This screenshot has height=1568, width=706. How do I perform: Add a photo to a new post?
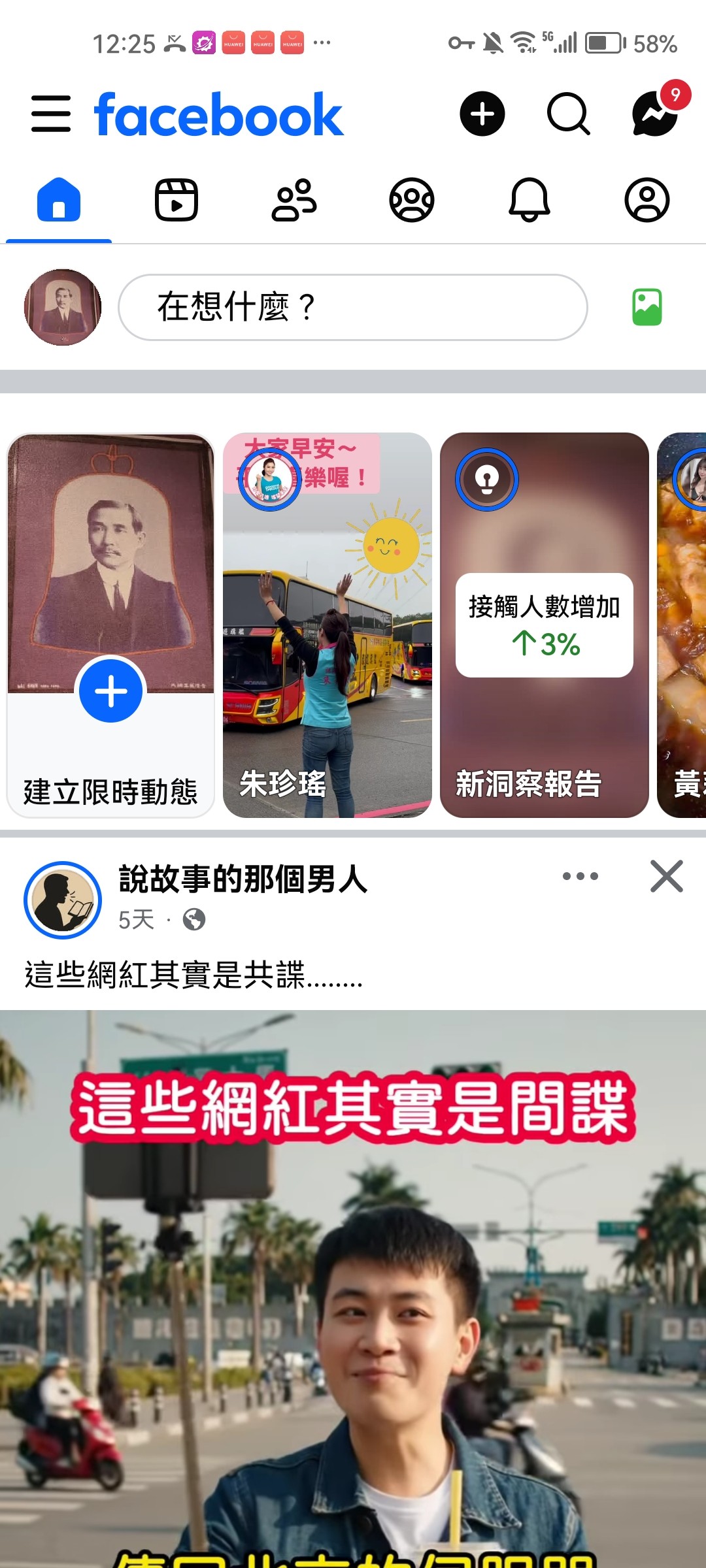pos(647,307)
